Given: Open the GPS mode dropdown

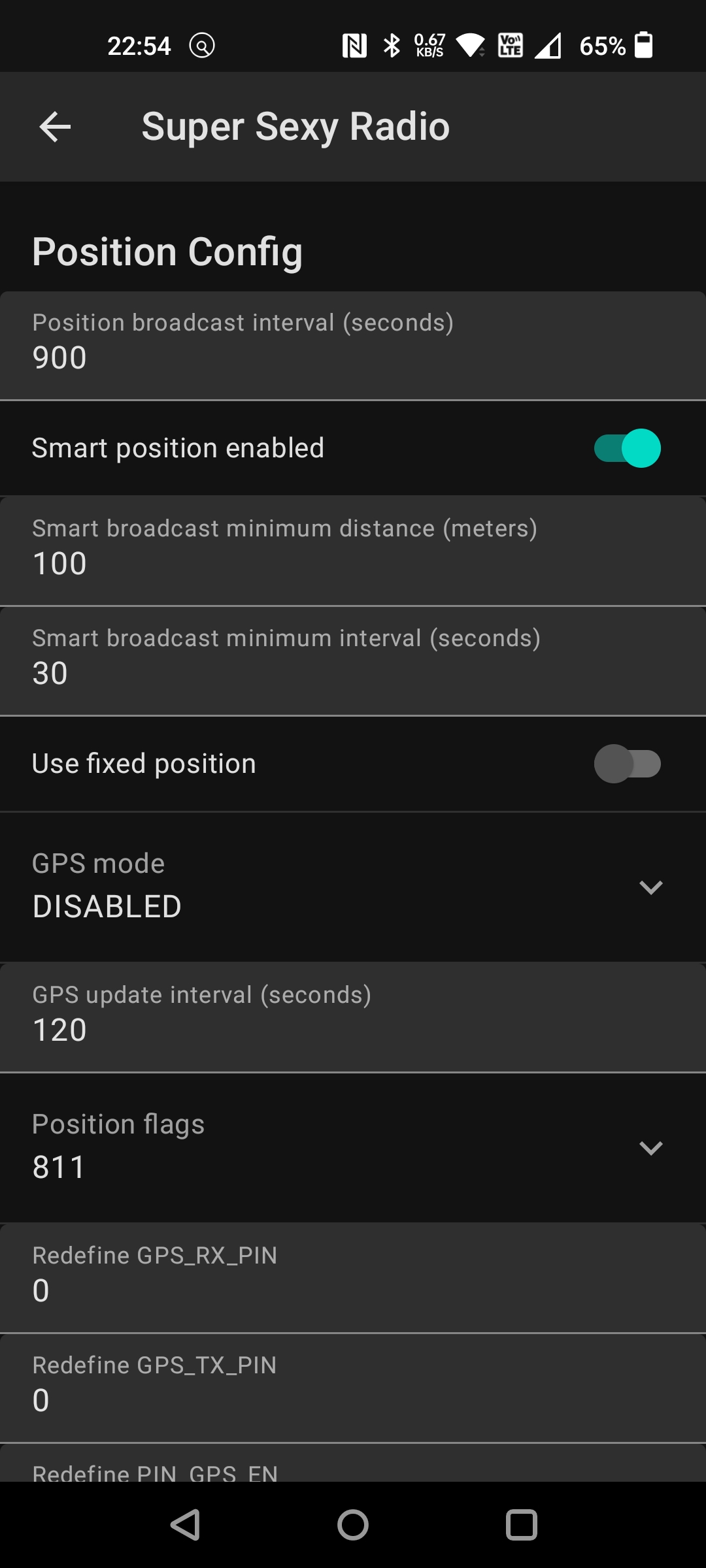Looking at the screenshot, I should pos(650,887).
